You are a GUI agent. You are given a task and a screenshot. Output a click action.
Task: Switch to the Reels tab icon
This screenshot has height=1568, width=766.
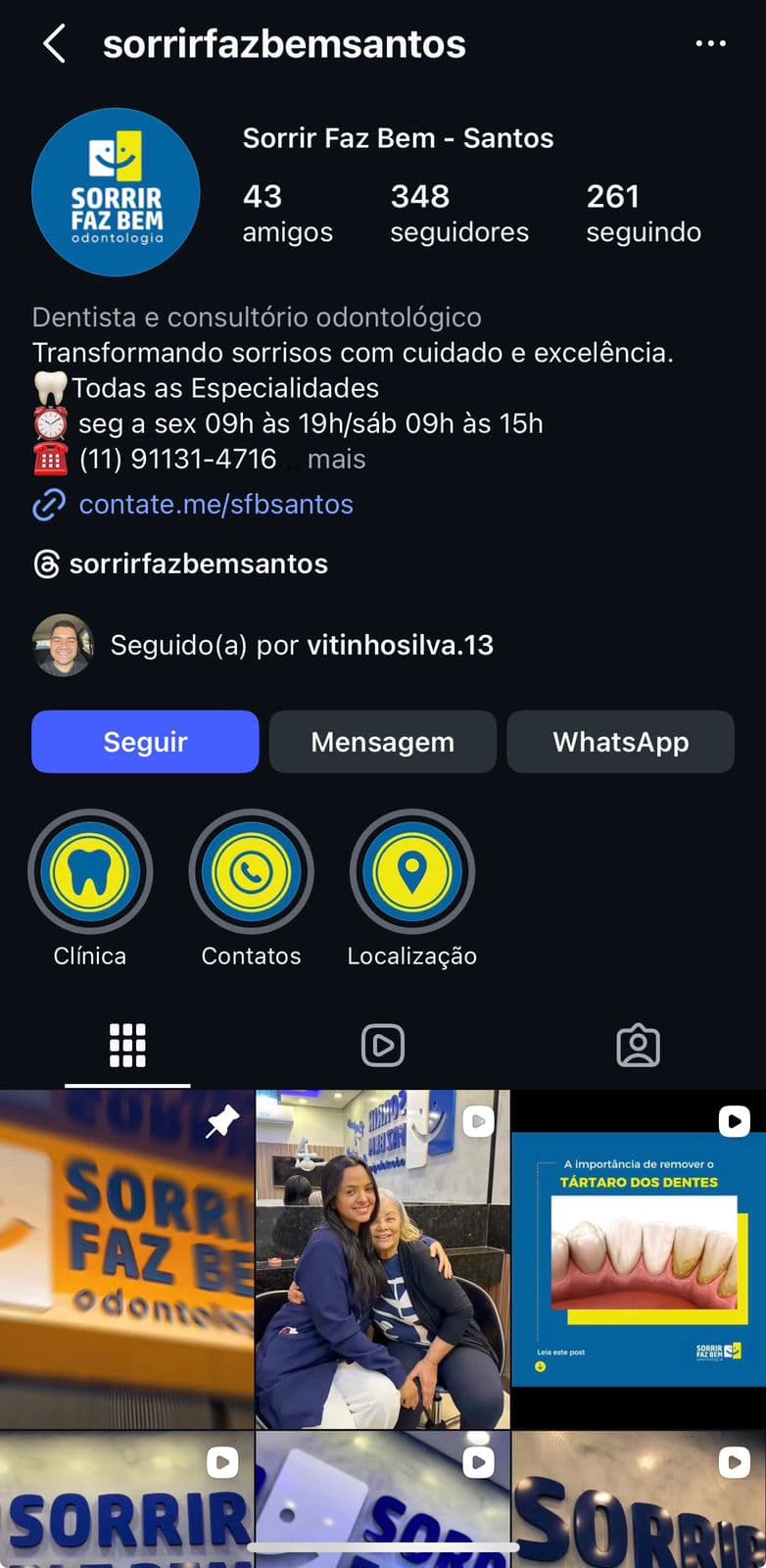(x=382, y=1045)
